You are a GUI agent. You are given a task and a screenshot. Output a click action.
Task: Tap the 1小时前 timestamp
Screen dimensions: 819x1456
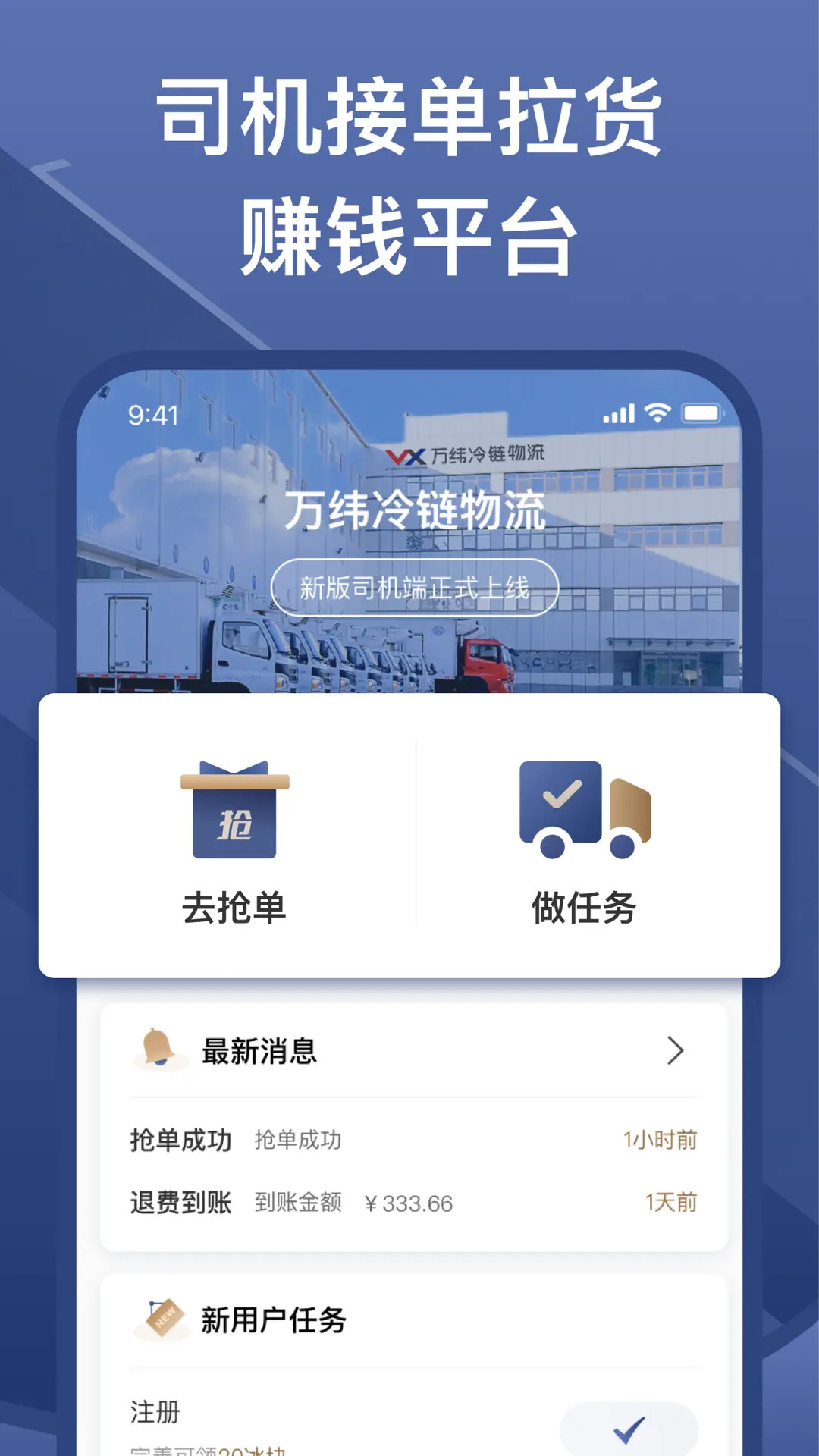[x=661, y=1140]
